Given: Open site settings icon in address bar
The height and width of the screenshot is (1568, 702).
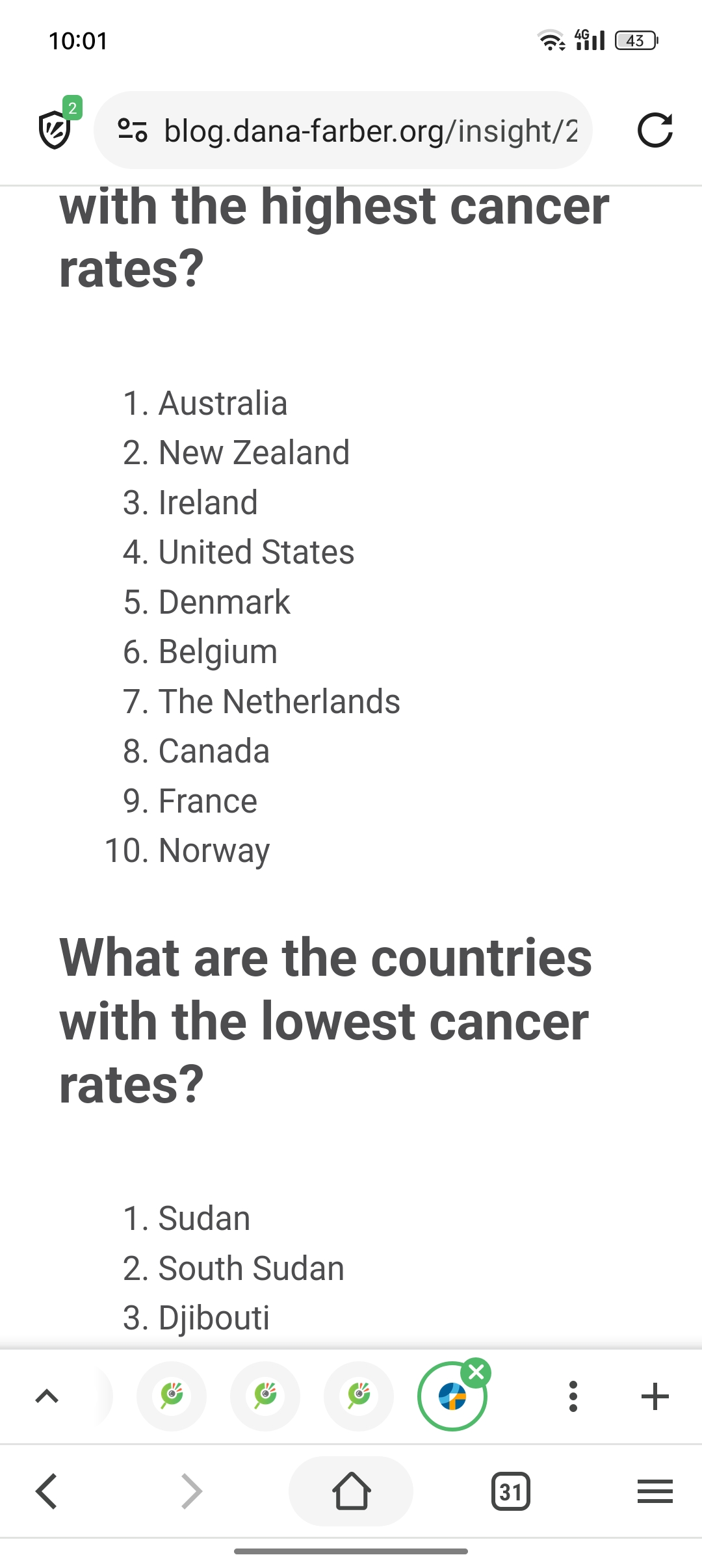Looking at the screenshot, I should coord(133,130).
